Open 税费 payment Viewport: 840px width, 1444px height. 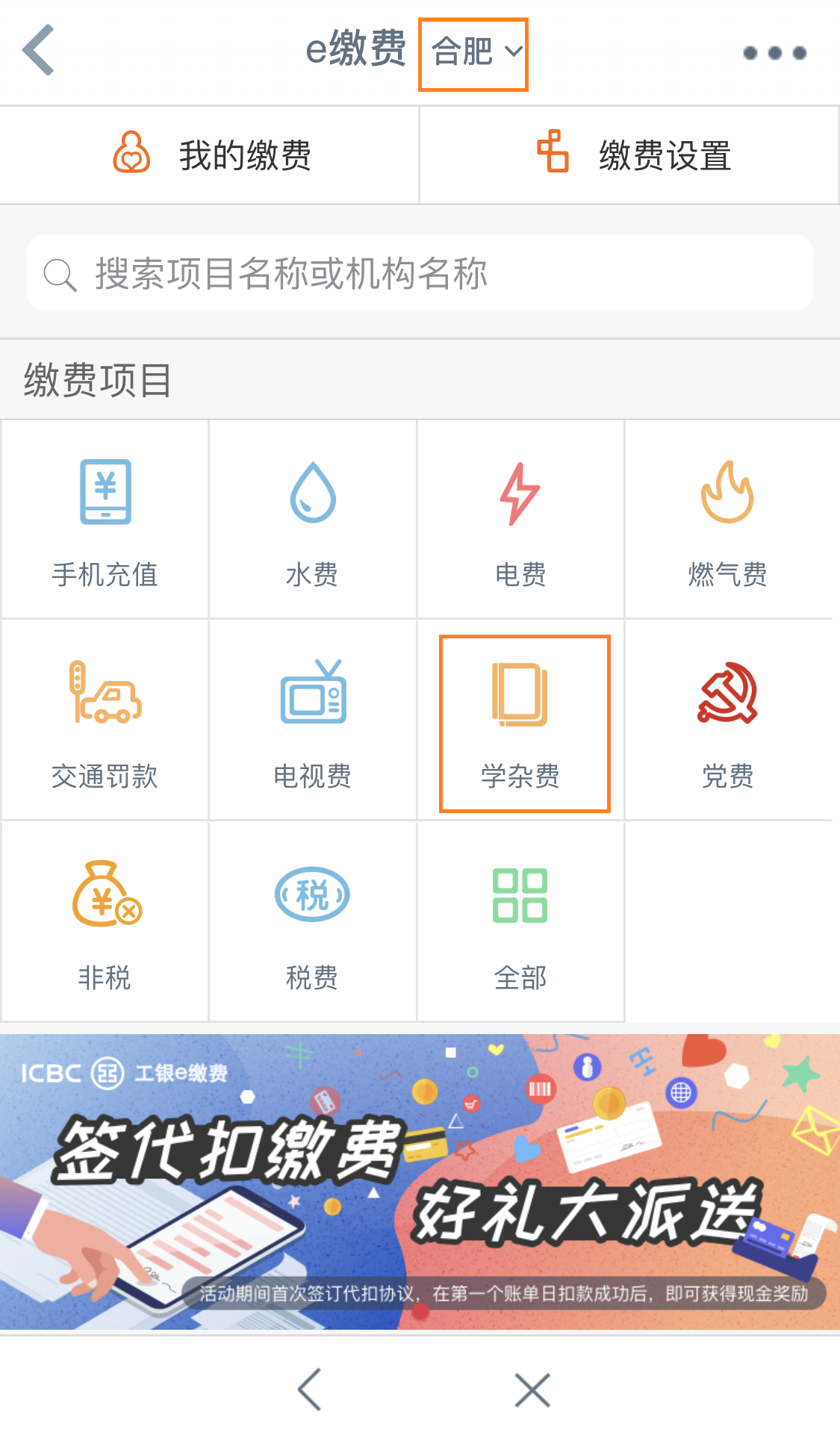313,923
